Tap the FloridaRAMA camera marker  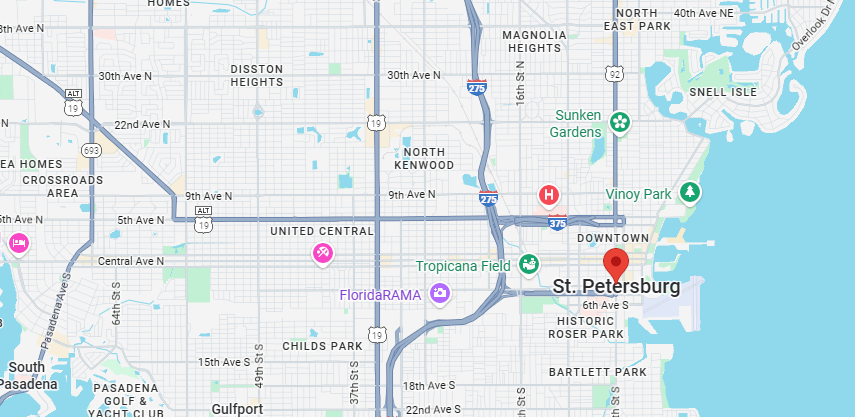(440, 293)
